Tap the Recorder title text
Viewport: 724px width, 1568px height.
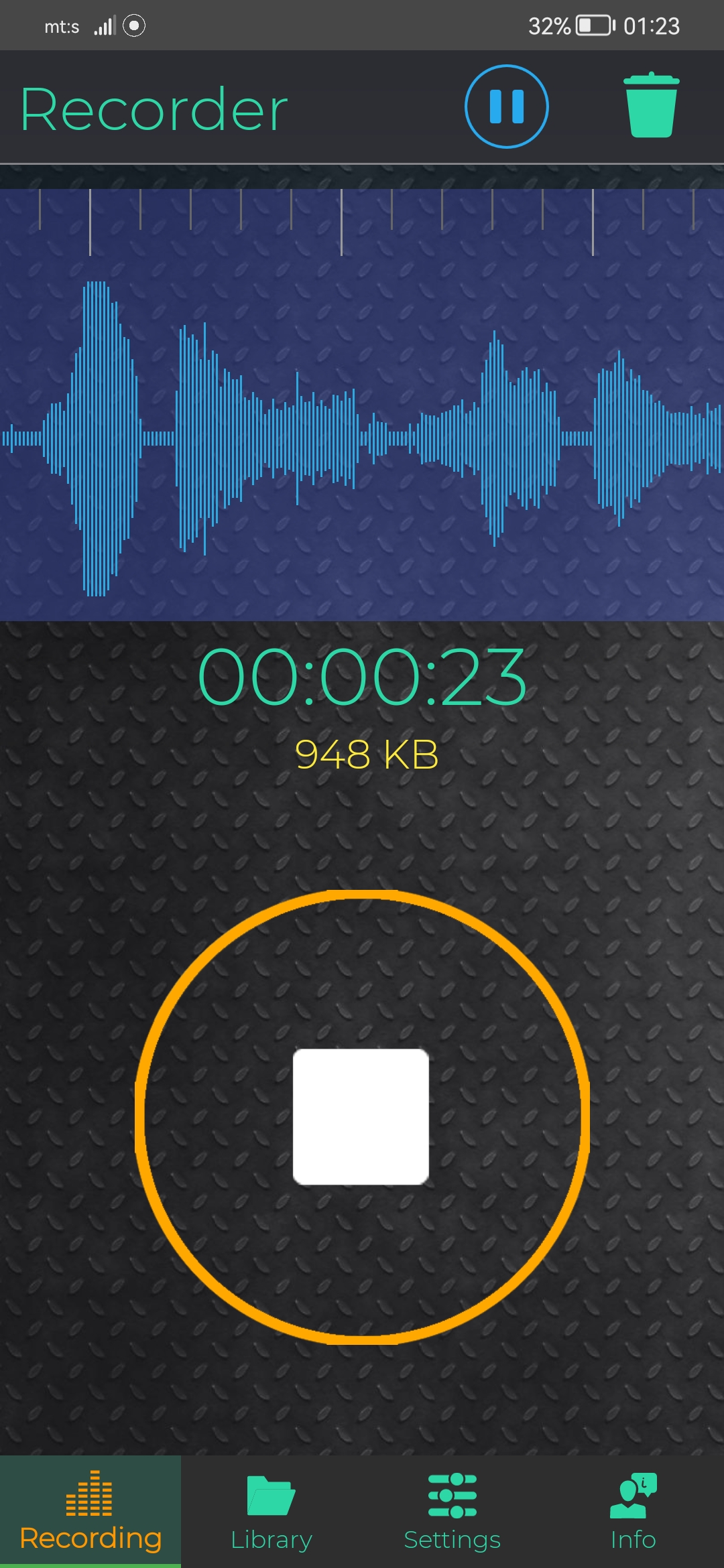[153, 107]
